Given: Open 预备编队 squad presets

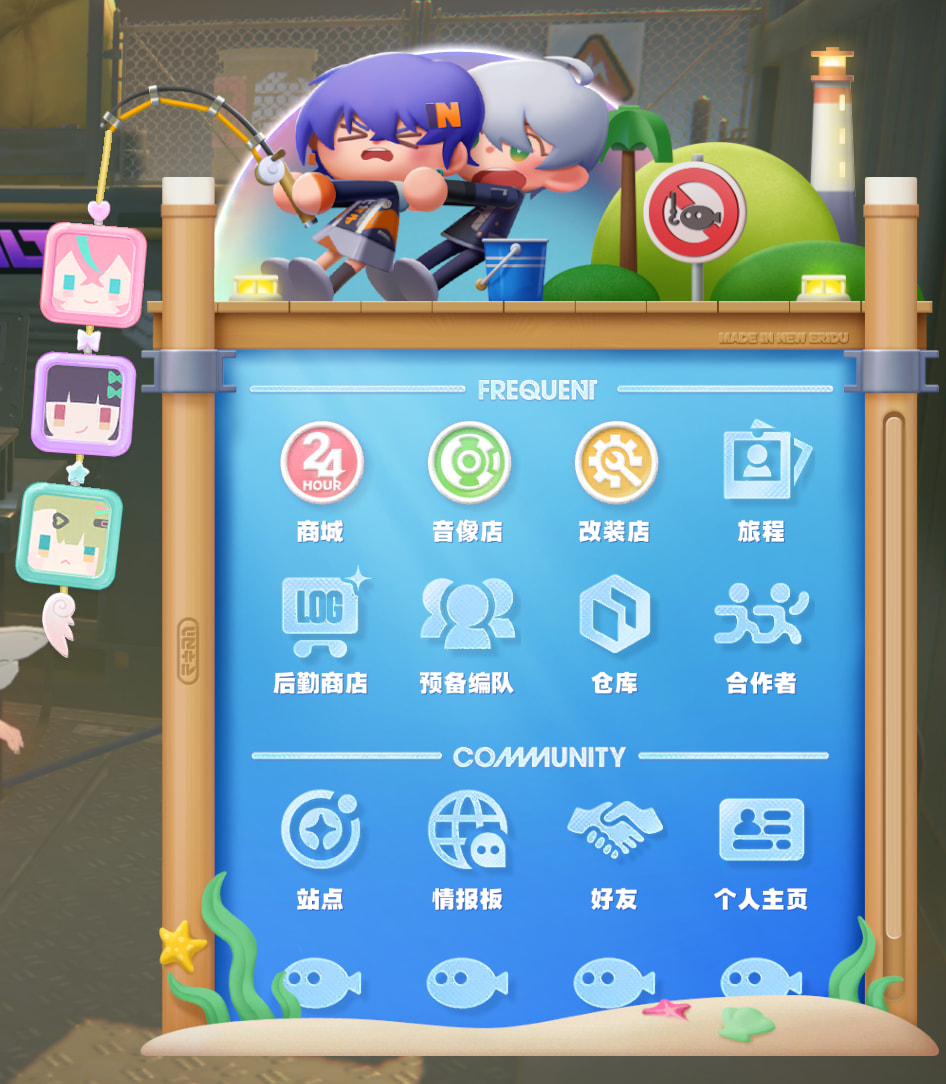Looking at the screenshot, I should 468,615.
